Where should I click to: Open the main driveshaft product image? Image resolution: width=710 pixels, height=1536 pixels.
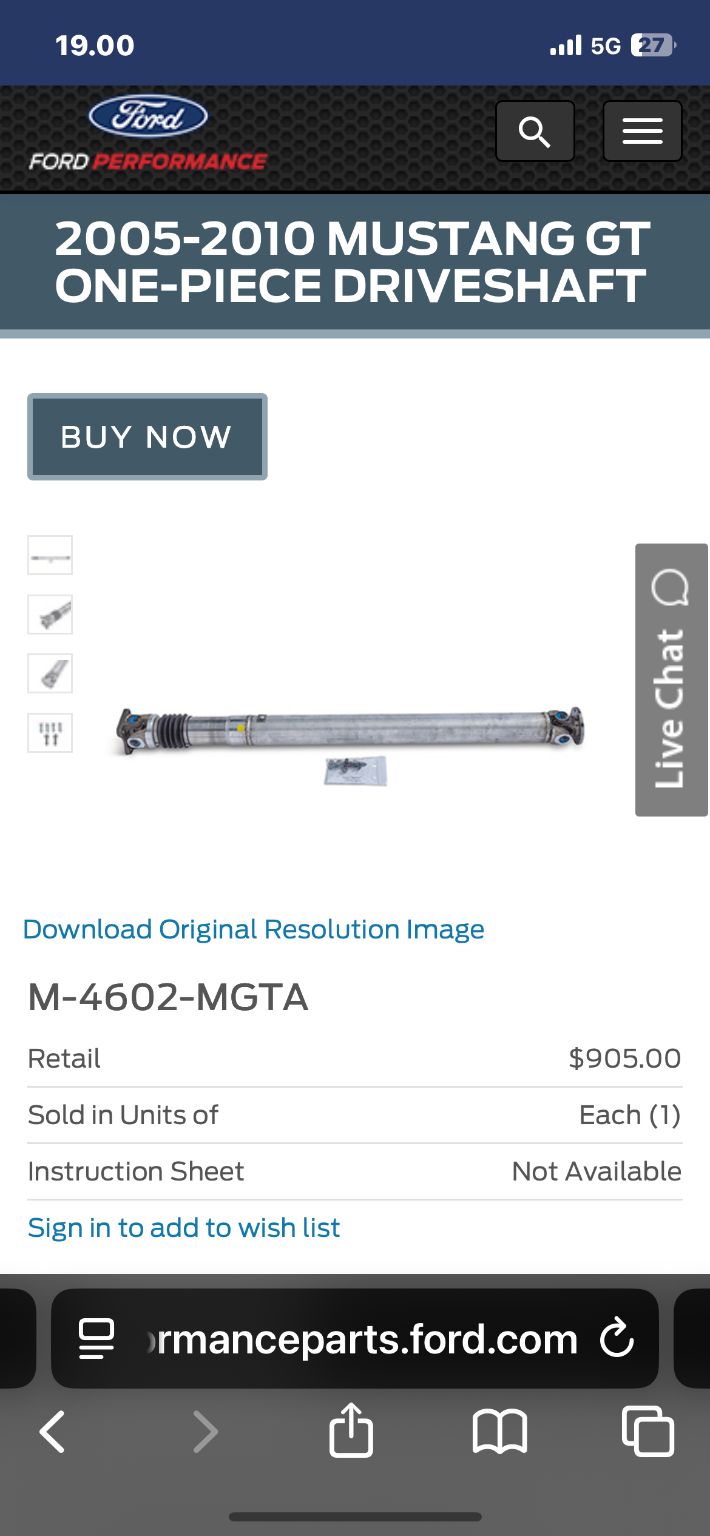tap(350, 735)
